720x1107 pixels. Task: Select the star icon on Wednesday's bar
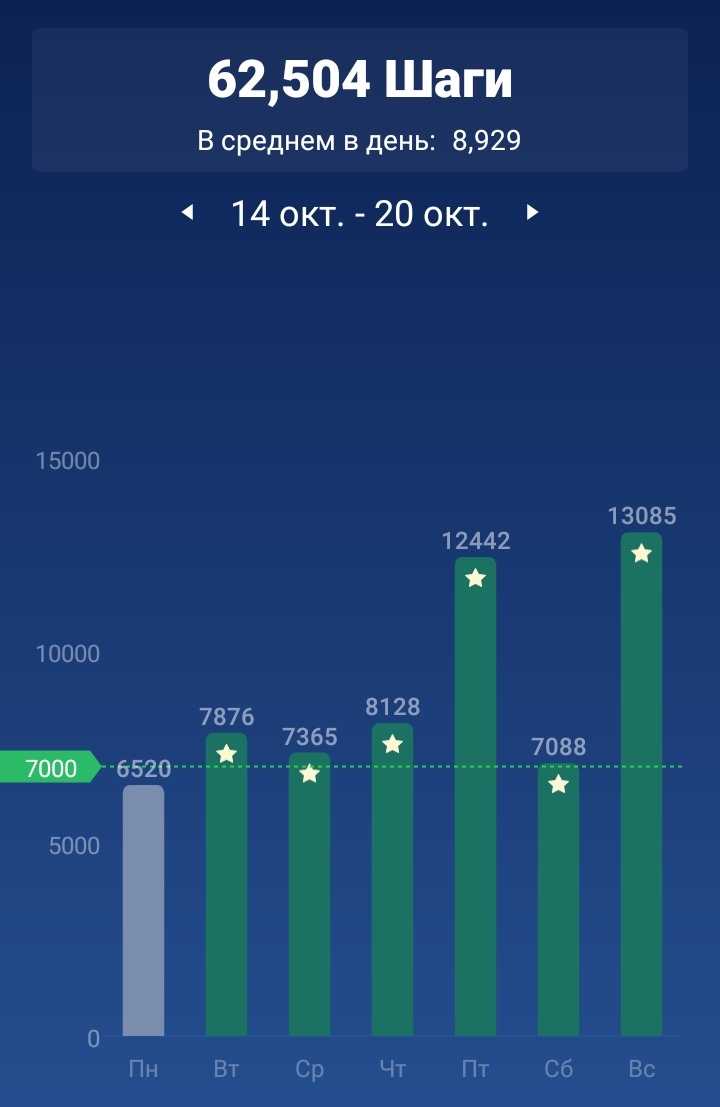point(309,773)
